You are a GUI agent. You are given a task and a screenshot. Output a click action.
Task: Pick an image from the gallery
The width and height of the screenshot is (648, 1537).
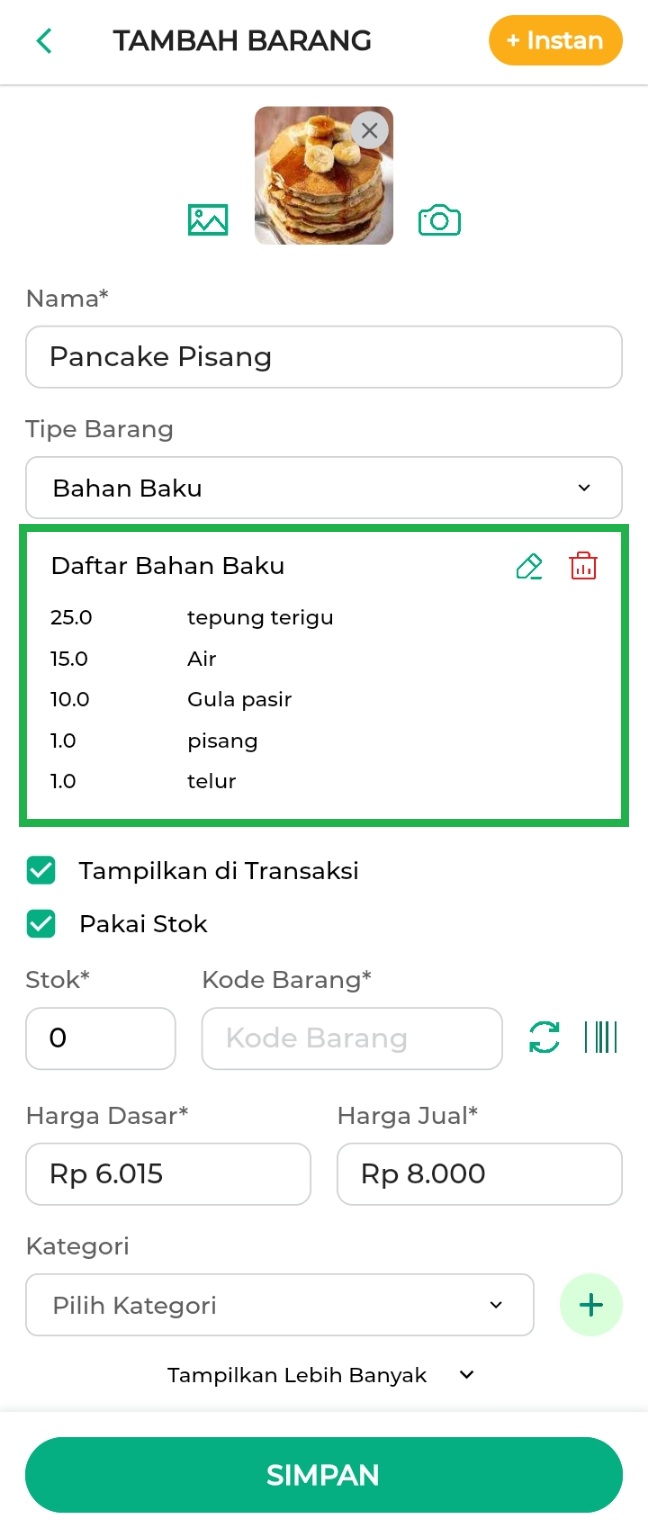208,219
